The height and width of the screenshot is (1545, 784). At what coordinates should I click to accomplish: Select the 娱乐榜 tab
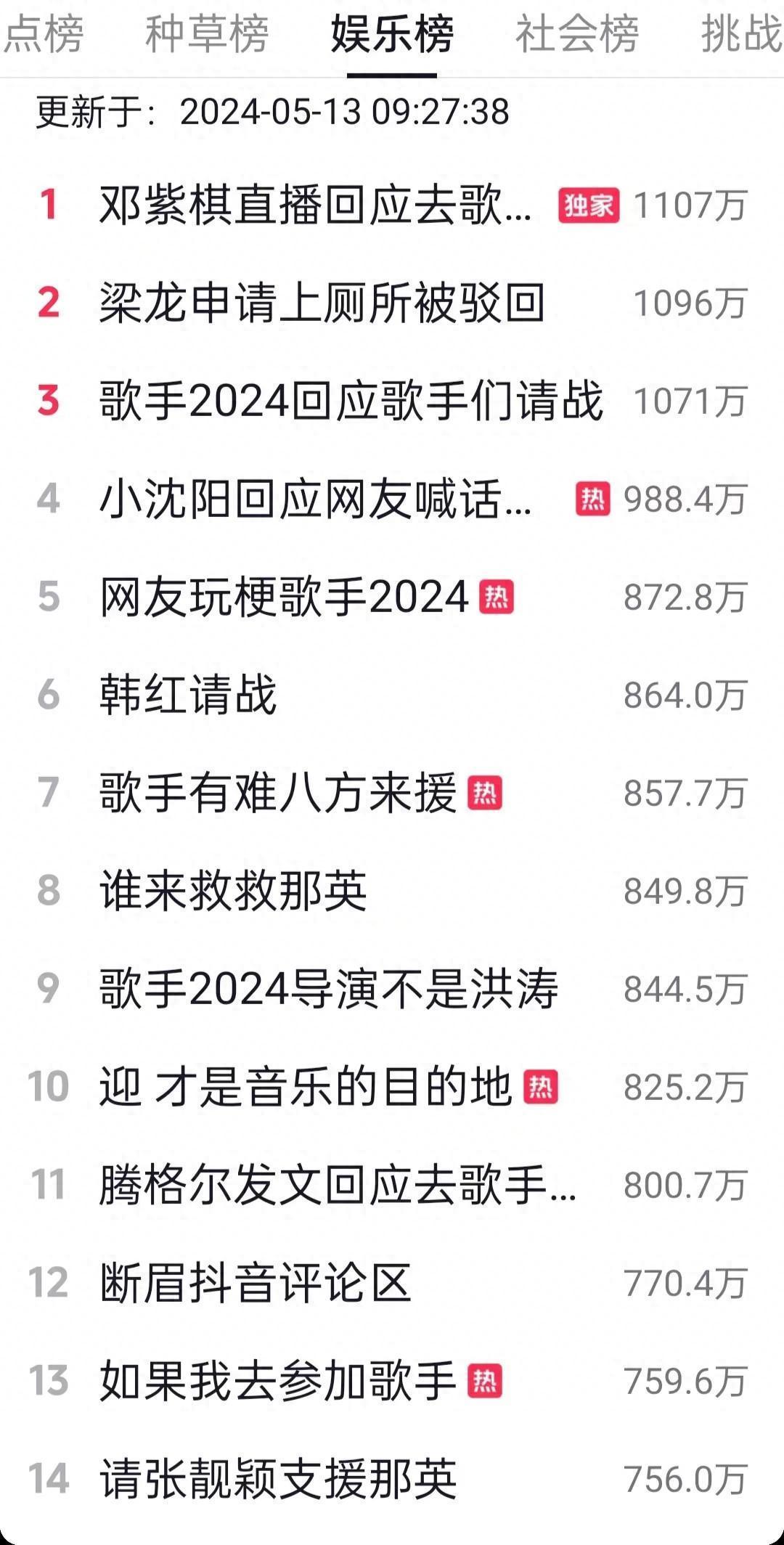392,34
